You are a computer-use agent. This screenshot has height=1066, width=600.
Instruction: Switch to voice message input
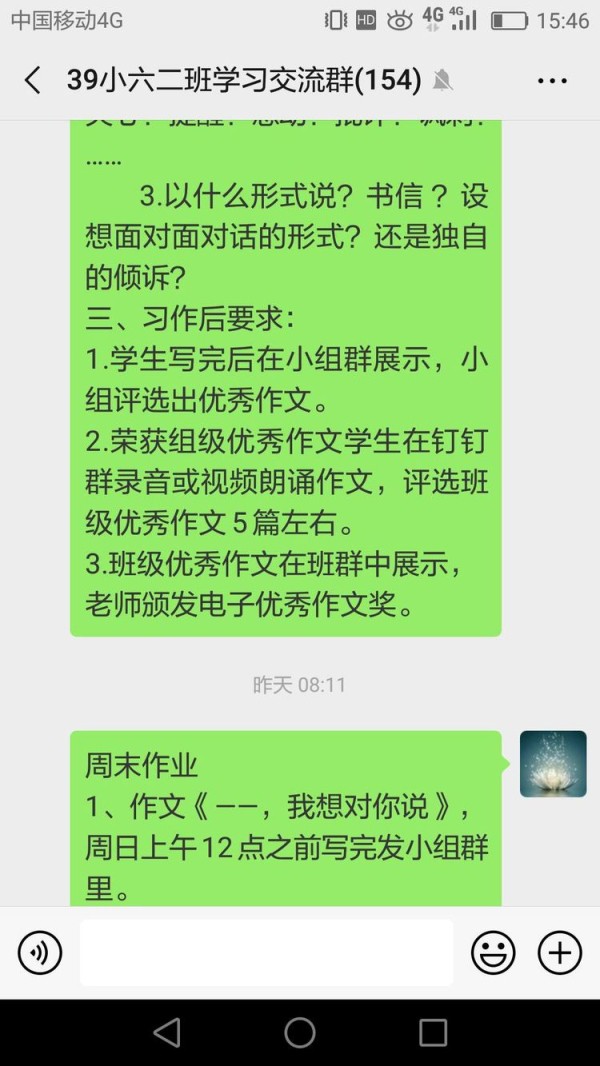pyautogui.click(x=40, y=952)
